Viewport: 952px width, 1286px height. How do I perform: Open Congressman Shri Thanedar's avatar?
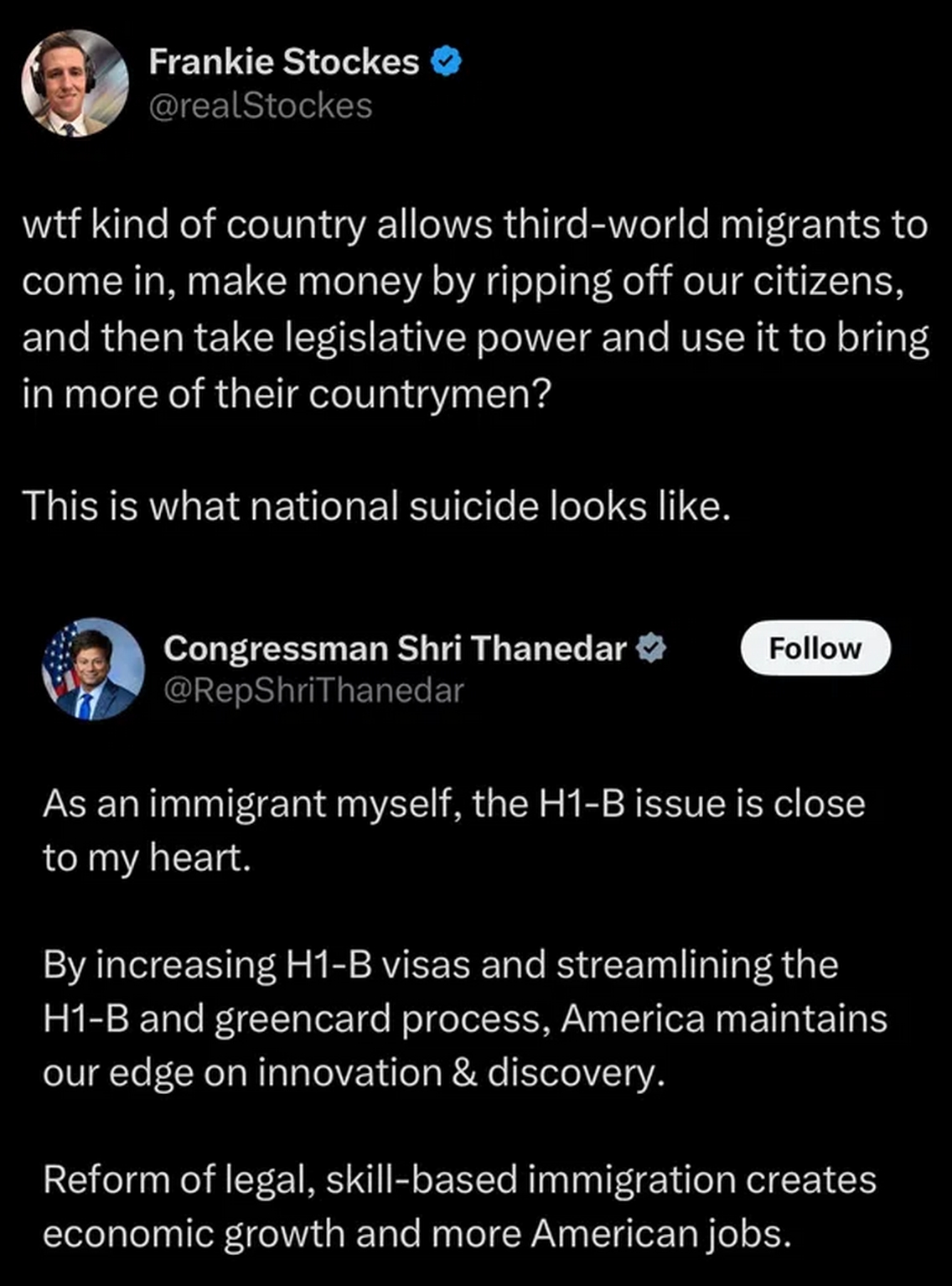click(x=93, y=669)
